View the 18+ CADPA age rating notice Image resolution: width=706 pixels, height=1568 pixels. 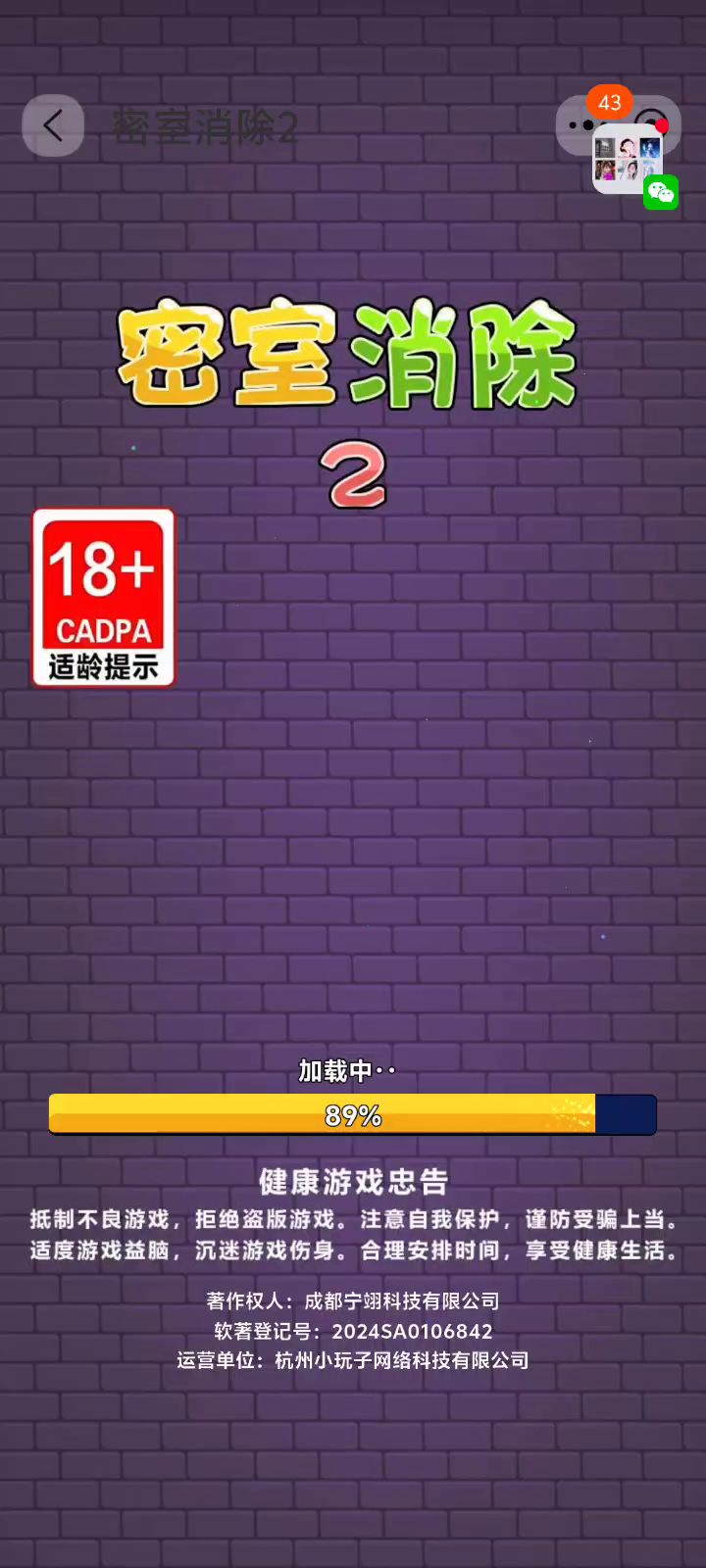pos(103,597)
